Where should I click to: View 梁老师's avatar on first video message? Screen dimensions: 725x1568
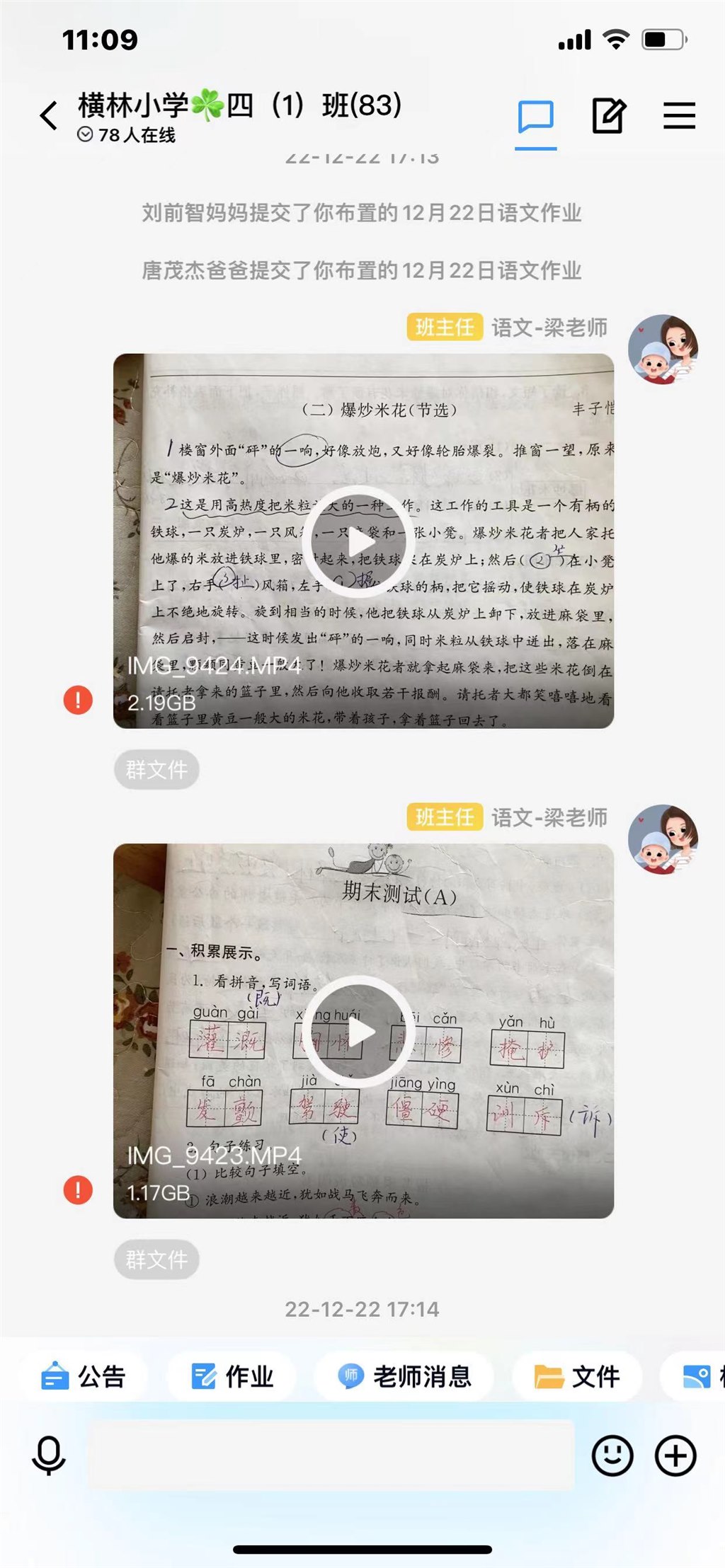pyautogui.click(x=663, y=350)
